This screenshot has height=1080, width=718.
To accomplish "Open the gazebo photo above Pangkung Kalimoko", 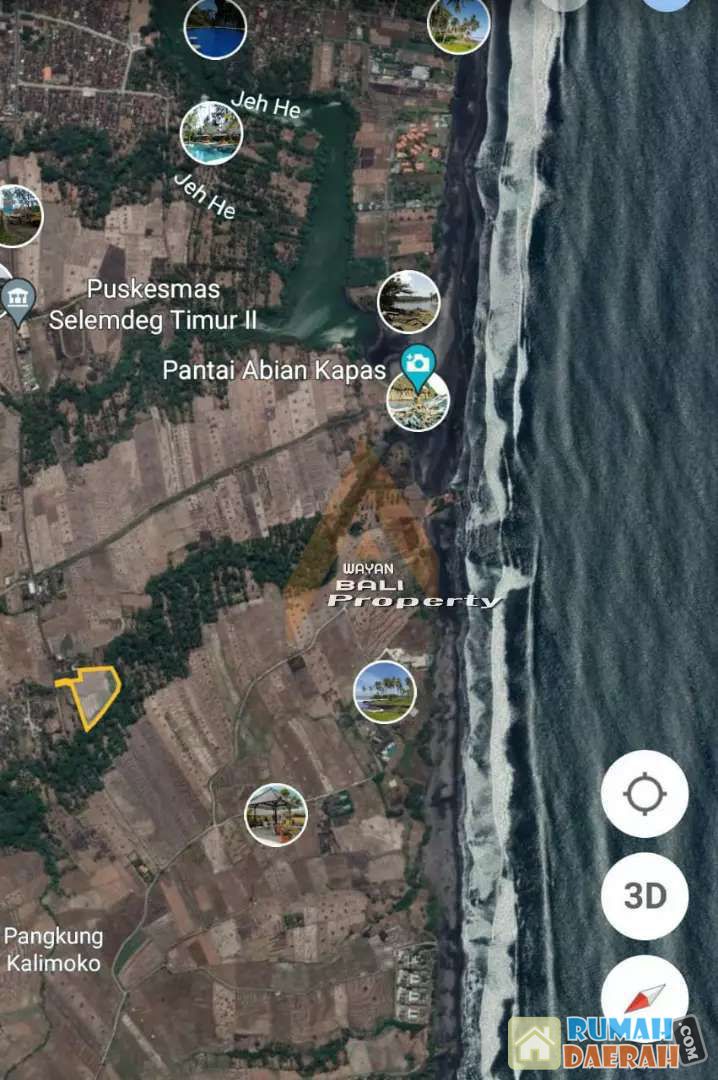I will (x=276, y=814).
